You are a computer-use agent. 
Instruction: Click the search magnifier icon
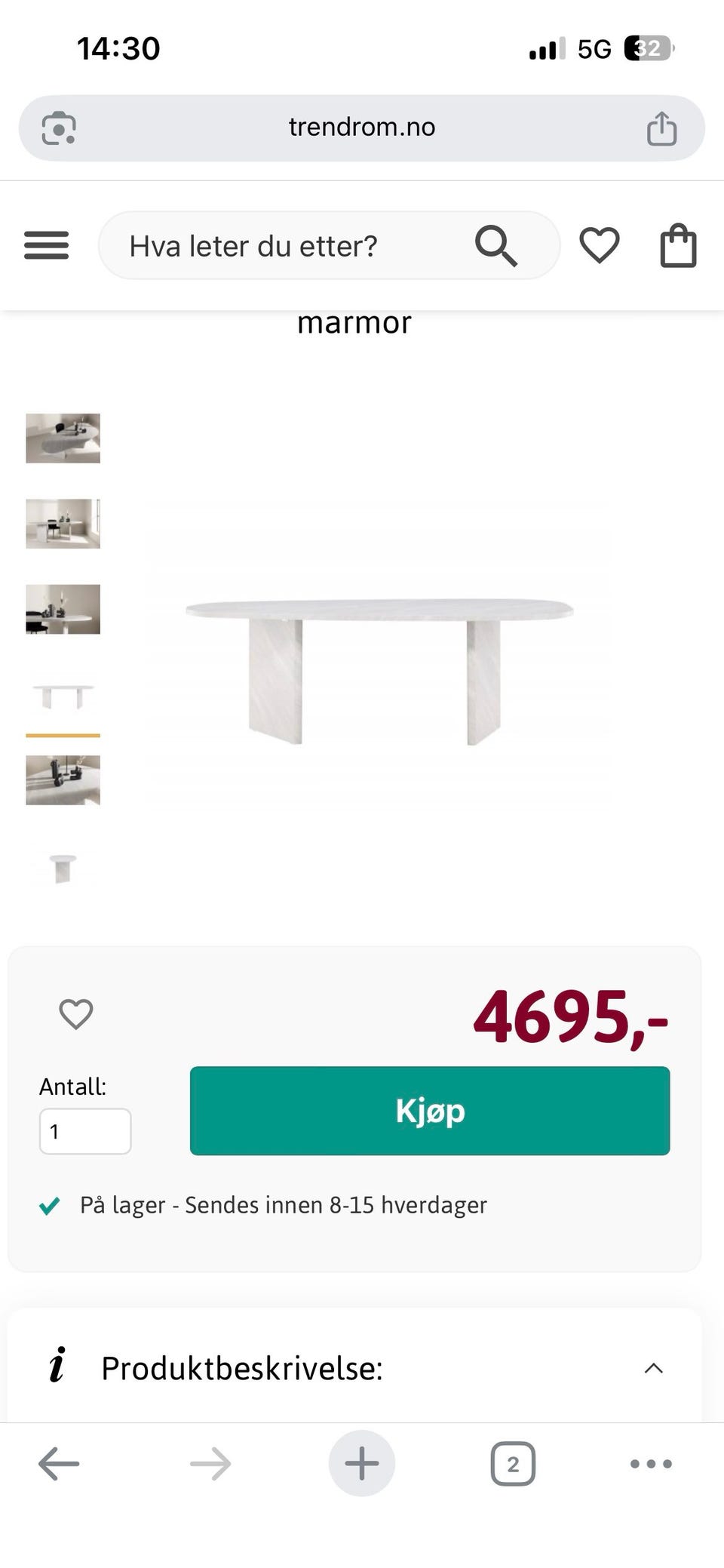pyautogui.click(x=495, y=245)
